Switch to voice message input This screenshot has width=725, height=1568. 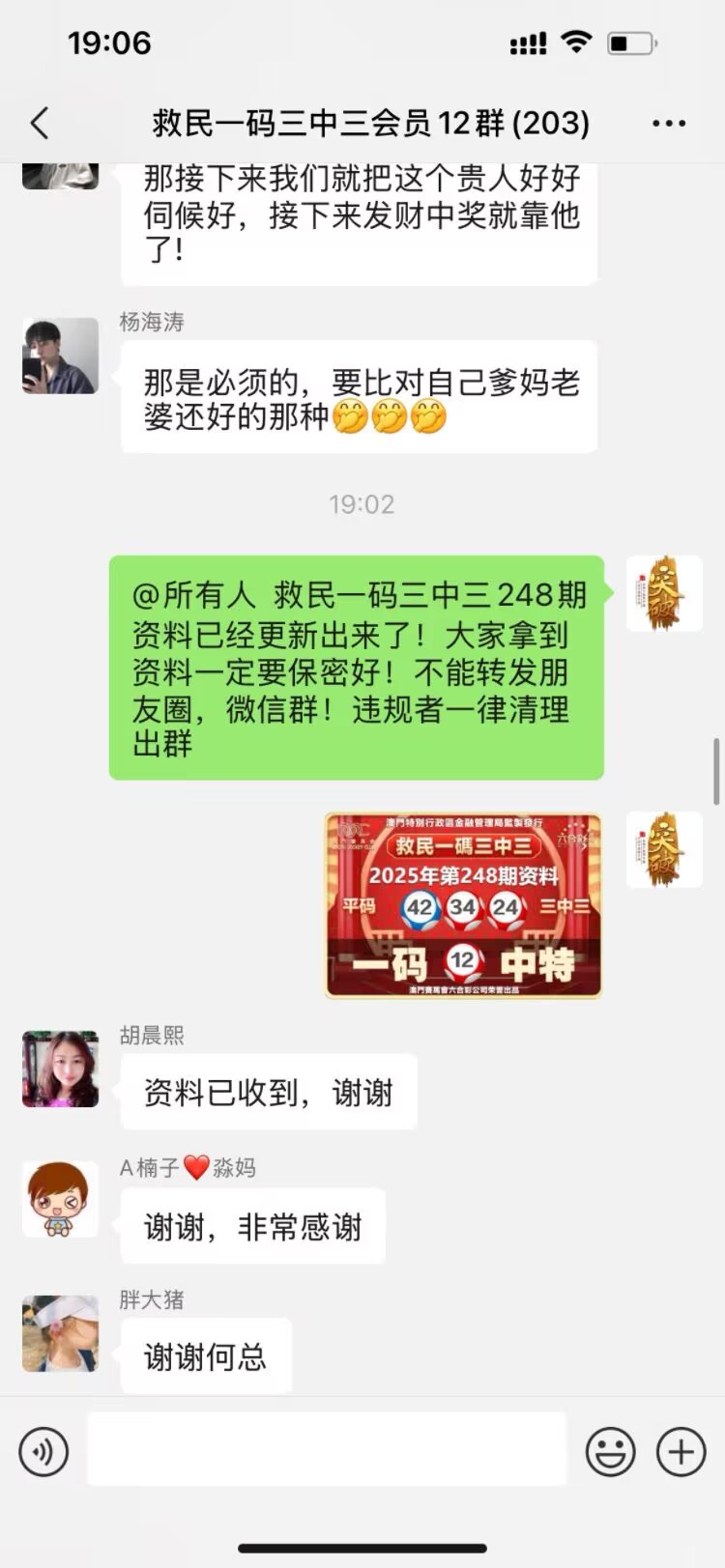(x=43, y=1451)
